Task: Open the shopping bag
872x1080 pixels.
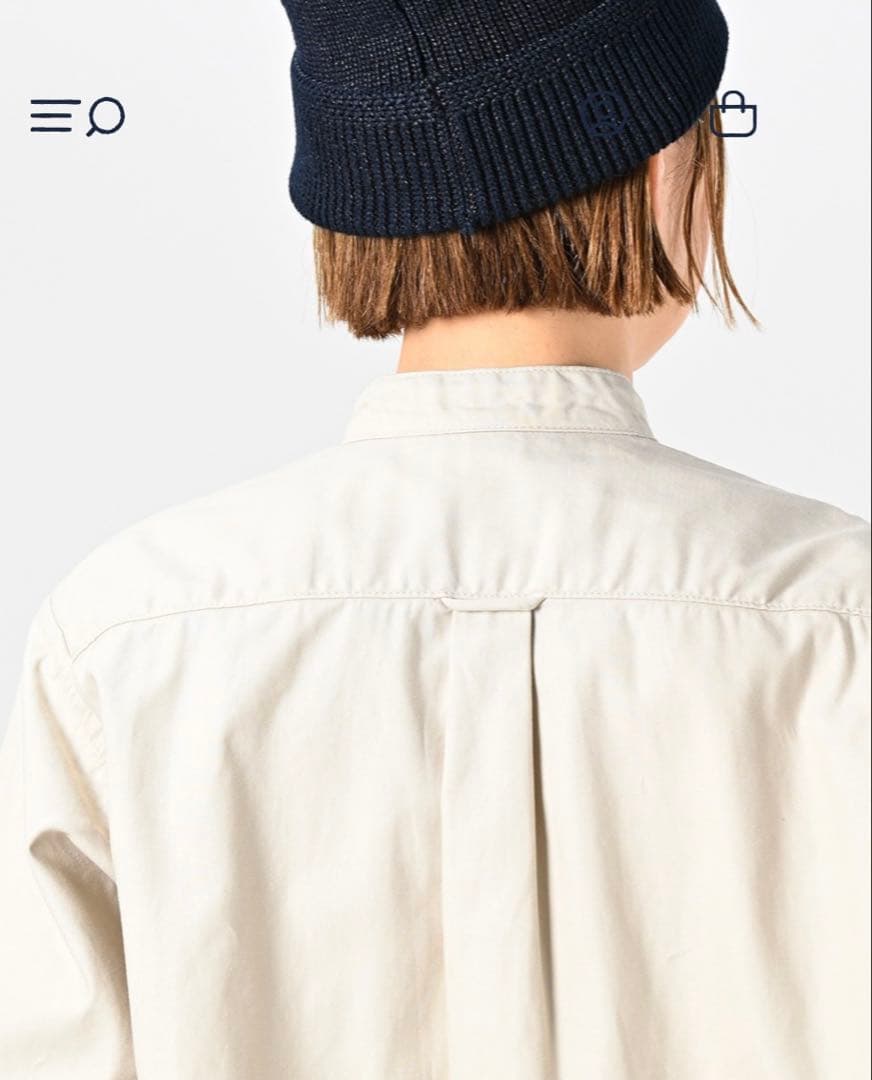Action: [x=733, y=115]
